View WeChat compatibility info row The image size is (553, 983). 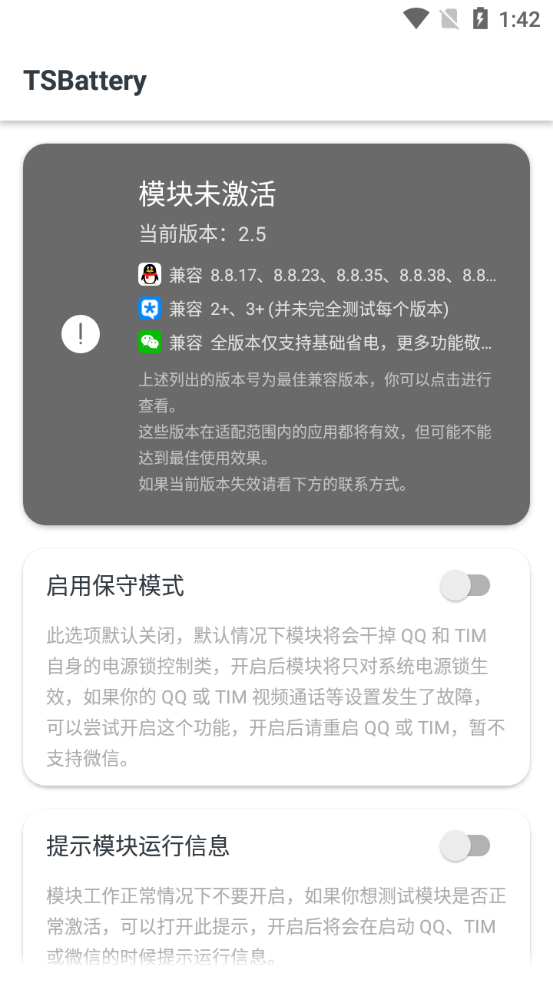click(x=315, y=342)
